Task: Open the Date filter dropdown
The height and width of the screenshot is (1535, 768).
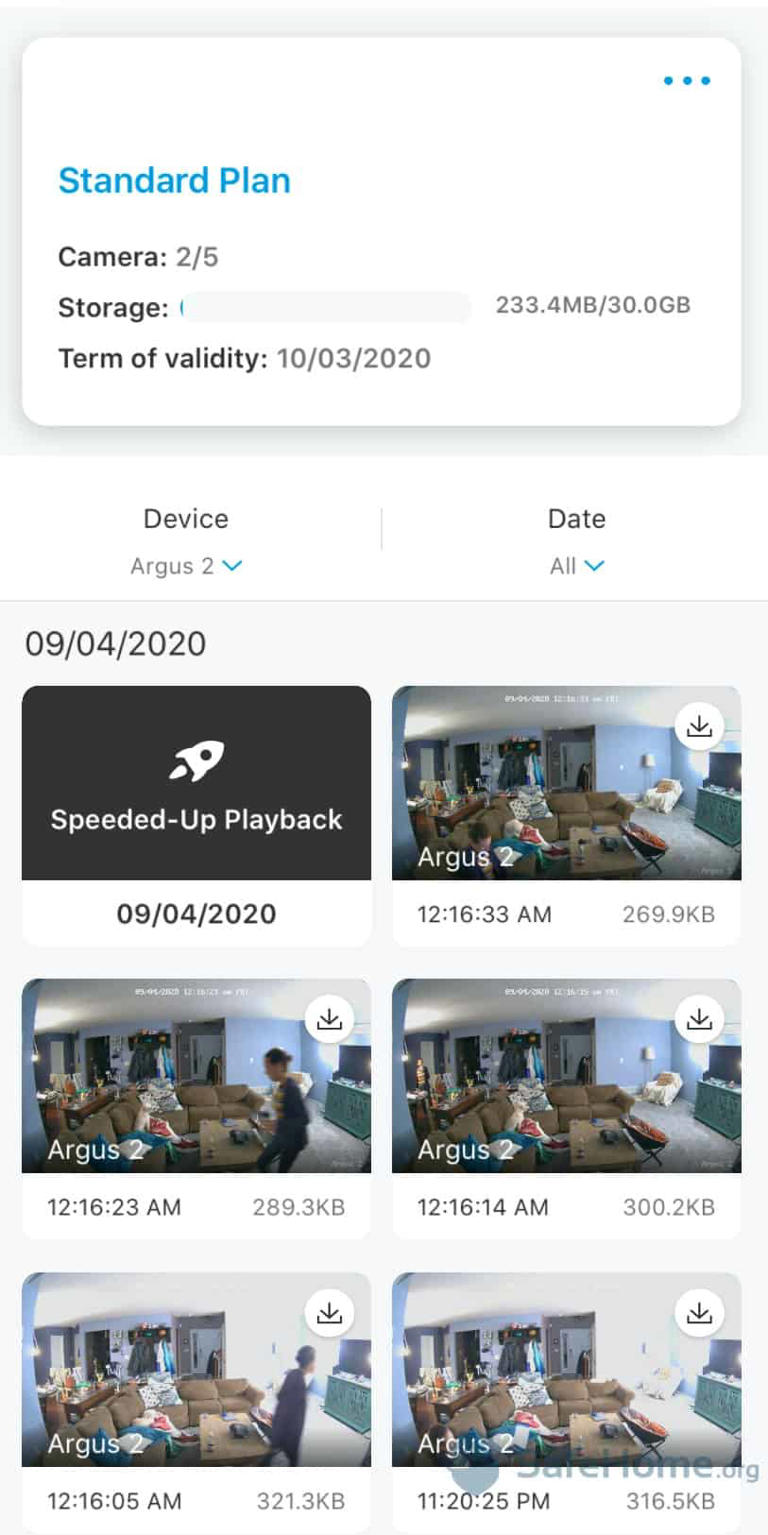Action: [577, 564]
